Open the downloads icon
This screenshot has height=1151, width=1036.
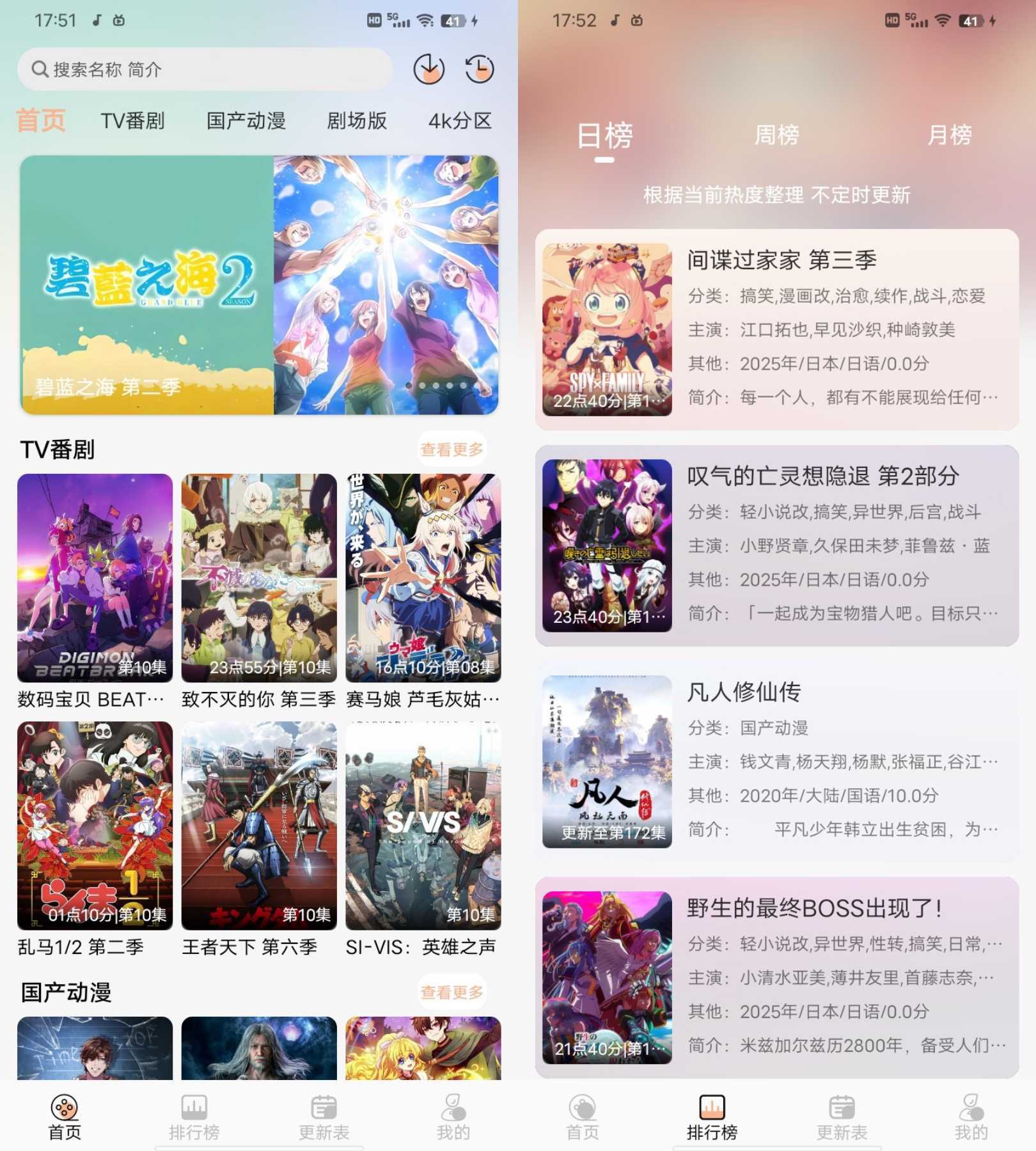[x=428, y=69]
